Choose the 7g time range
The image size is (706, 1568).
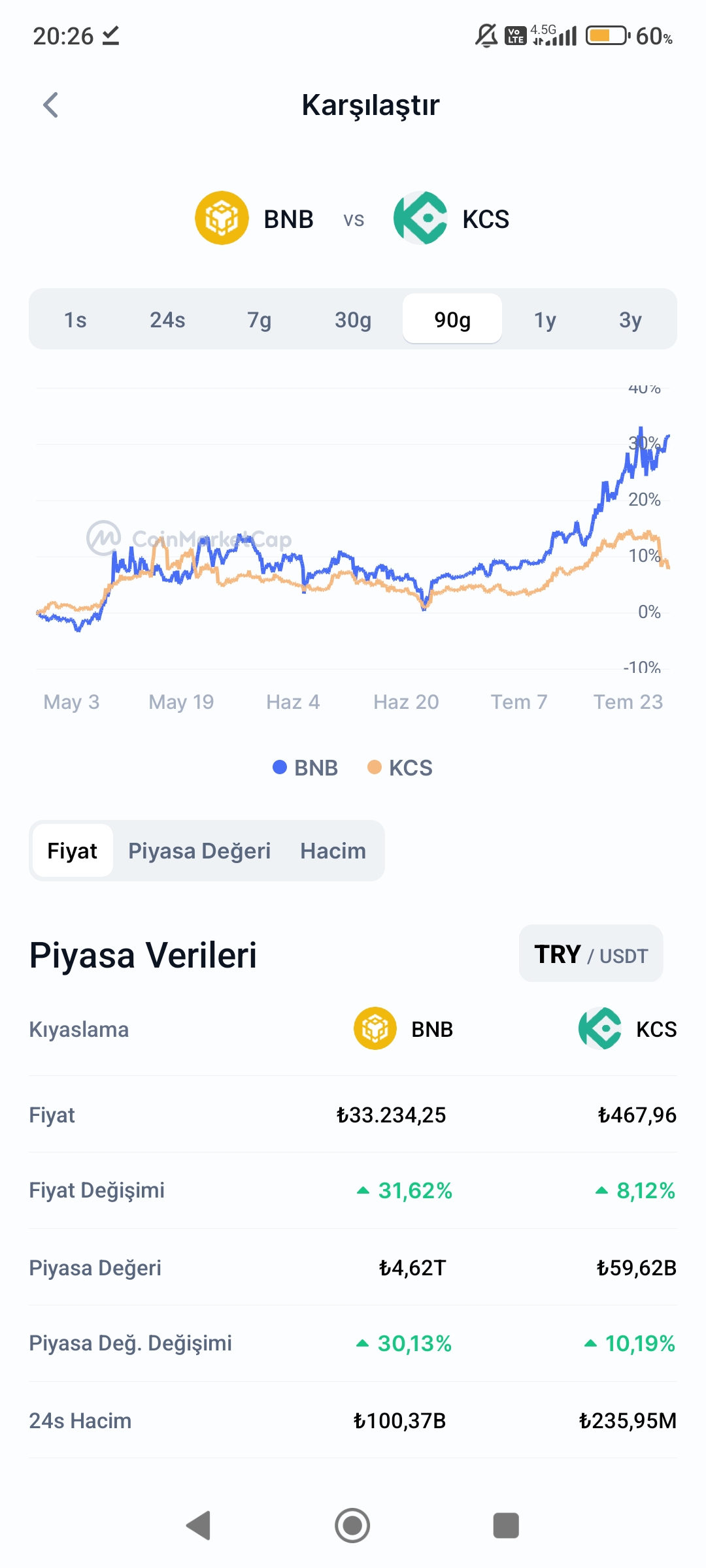[x=260, y=319]
